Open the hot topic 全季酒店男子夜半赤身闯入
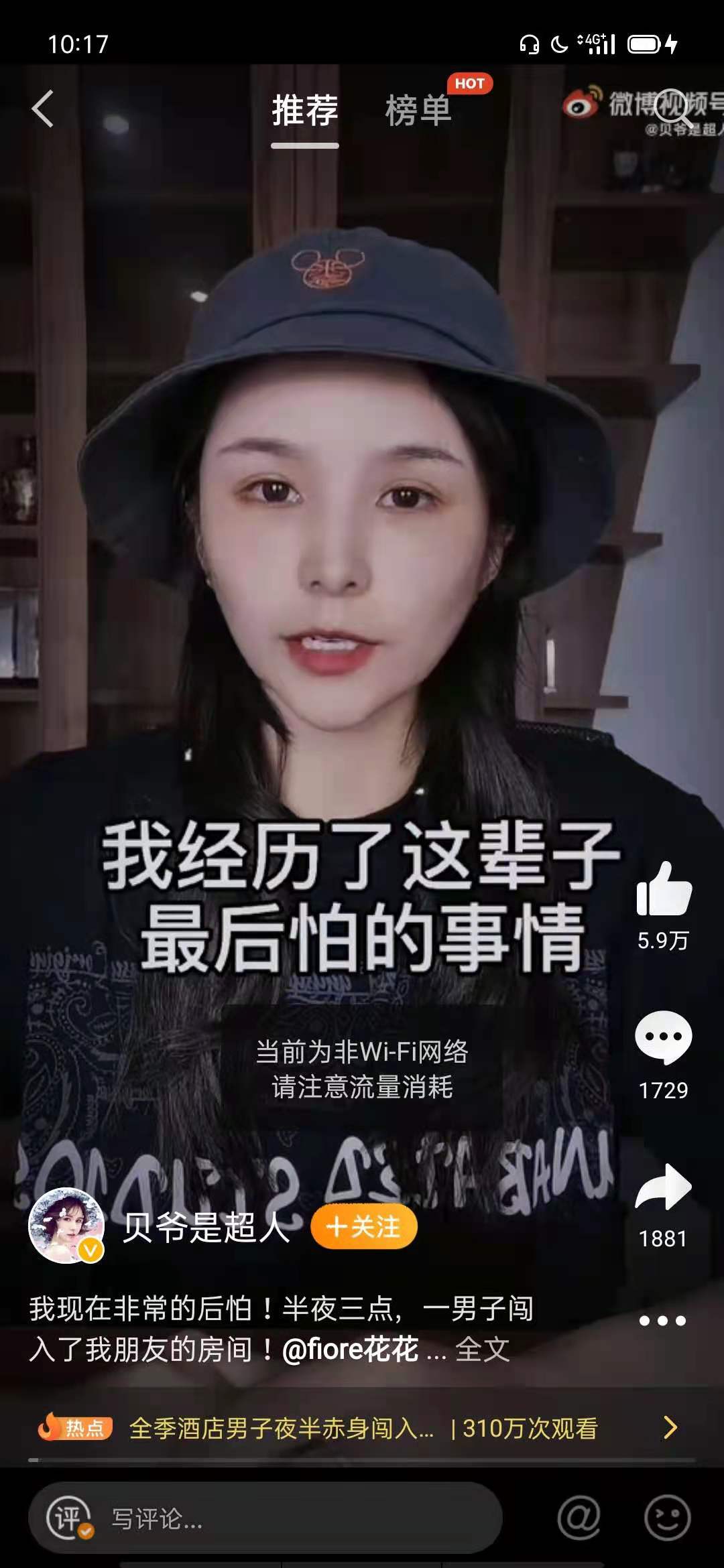The image size is (724, 1568). (x=282, y=1428)
